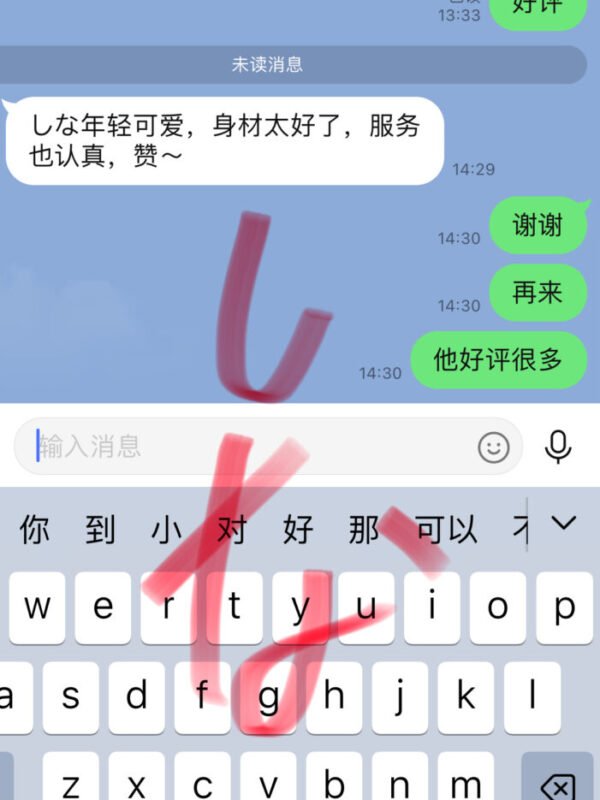Pick the candidate word 到
The height and width of the screenshot is (800, 600).
pos(100,529)
